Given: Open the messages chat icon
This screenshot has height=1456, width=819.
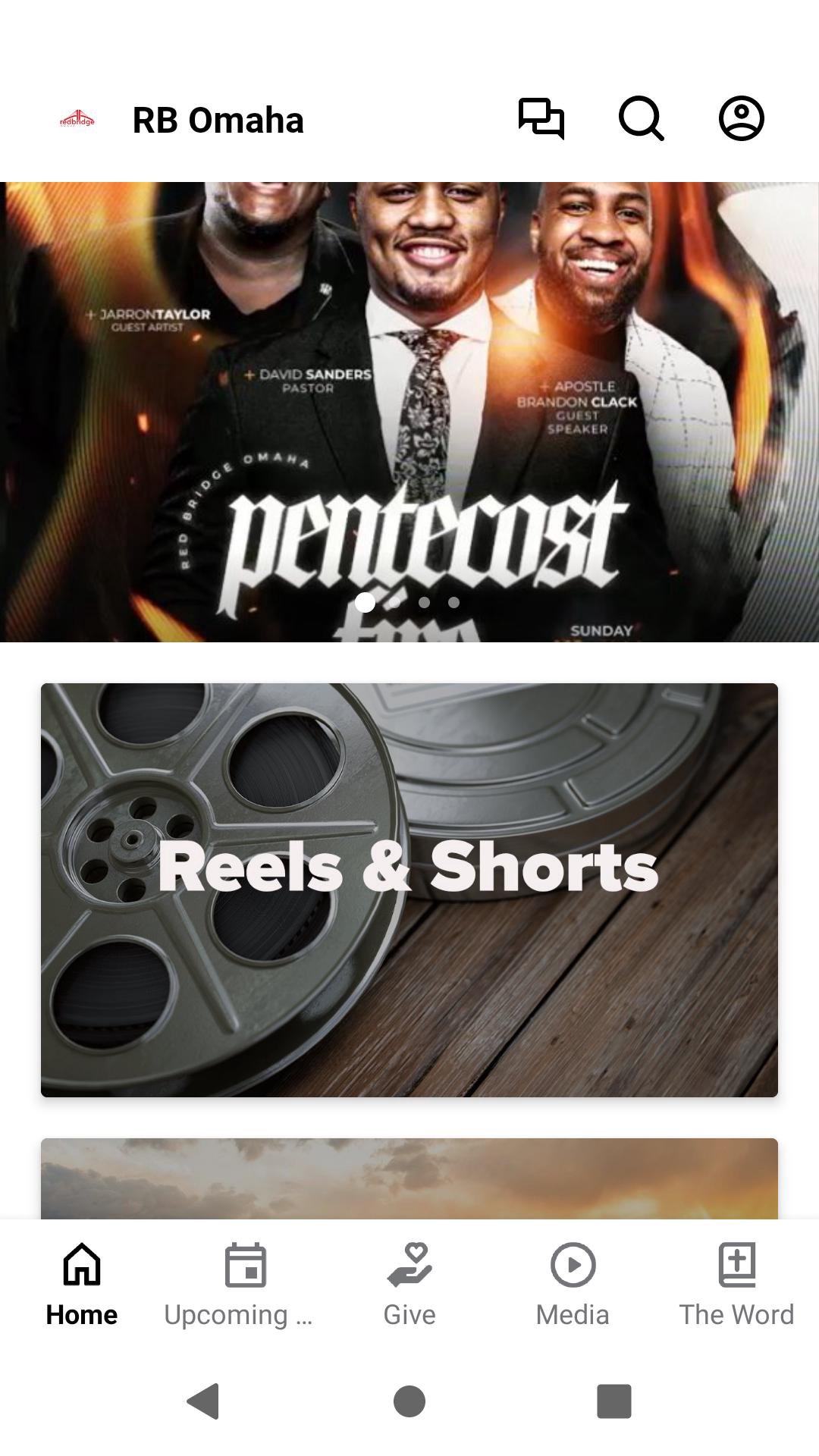Looking at the screenshot, I should pyautogui.click(x=541, y=119).
